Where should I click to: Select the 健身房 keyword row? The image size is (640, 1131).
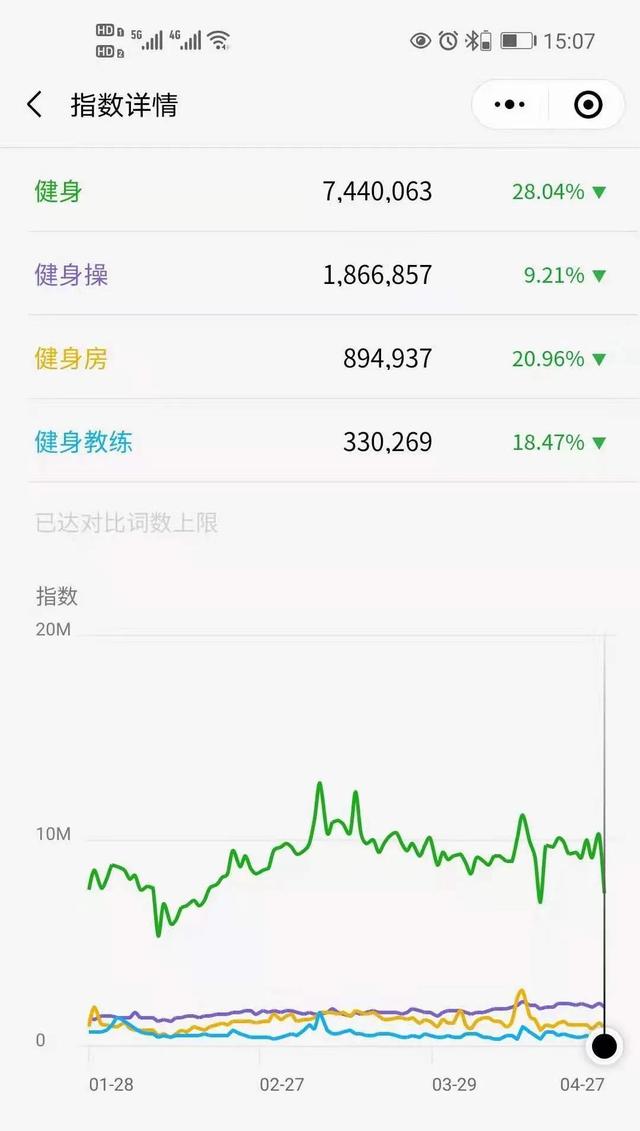point(320,358)
